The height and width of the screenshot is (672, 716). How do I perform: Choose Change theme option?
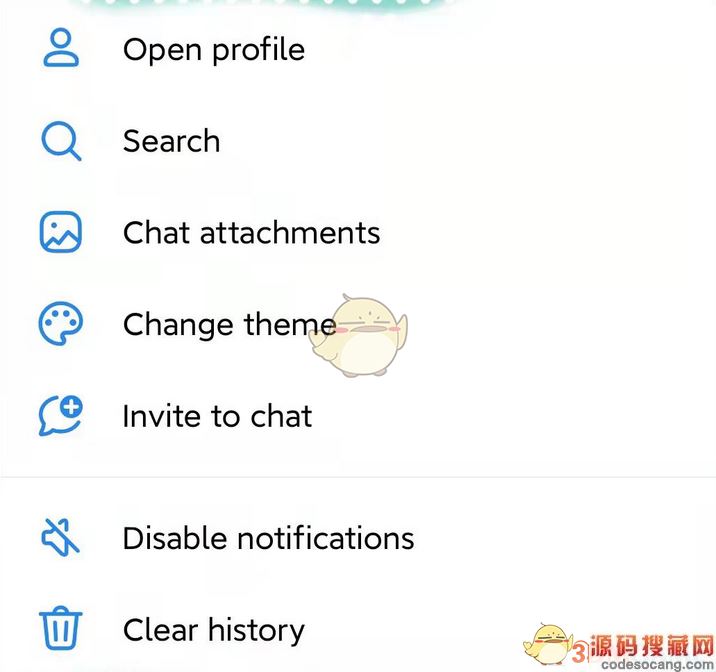[x=229, y=324]
